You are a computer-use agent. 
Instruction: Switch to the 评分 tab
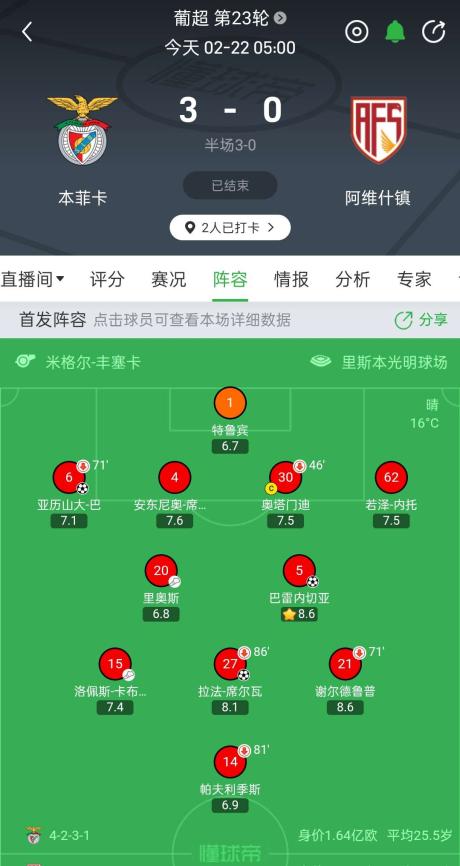point(107,279)
